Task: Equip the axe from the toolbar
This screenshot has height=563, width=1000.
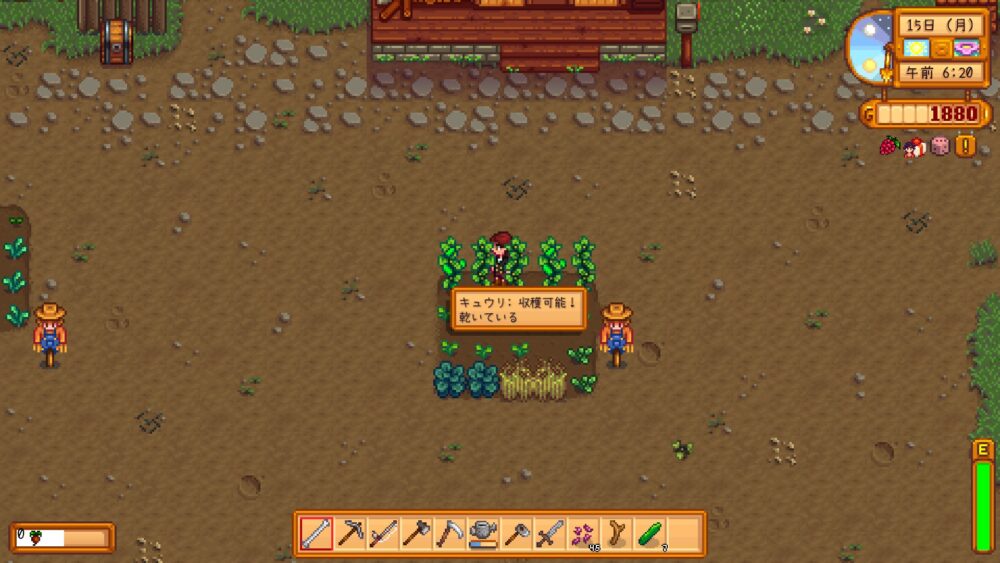Action: pyautogui.click(x=416, y=533)
